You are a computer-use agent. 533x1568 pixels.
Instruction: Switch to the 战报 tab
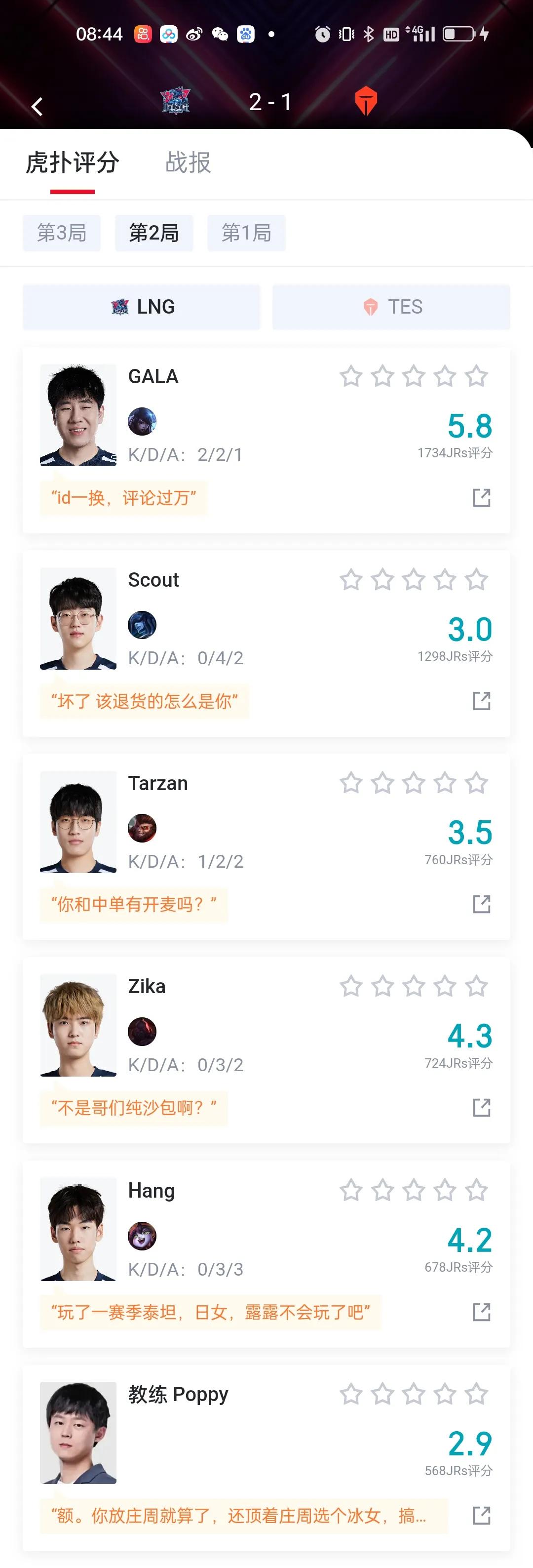pyautogui.click(x=188, y=162)
